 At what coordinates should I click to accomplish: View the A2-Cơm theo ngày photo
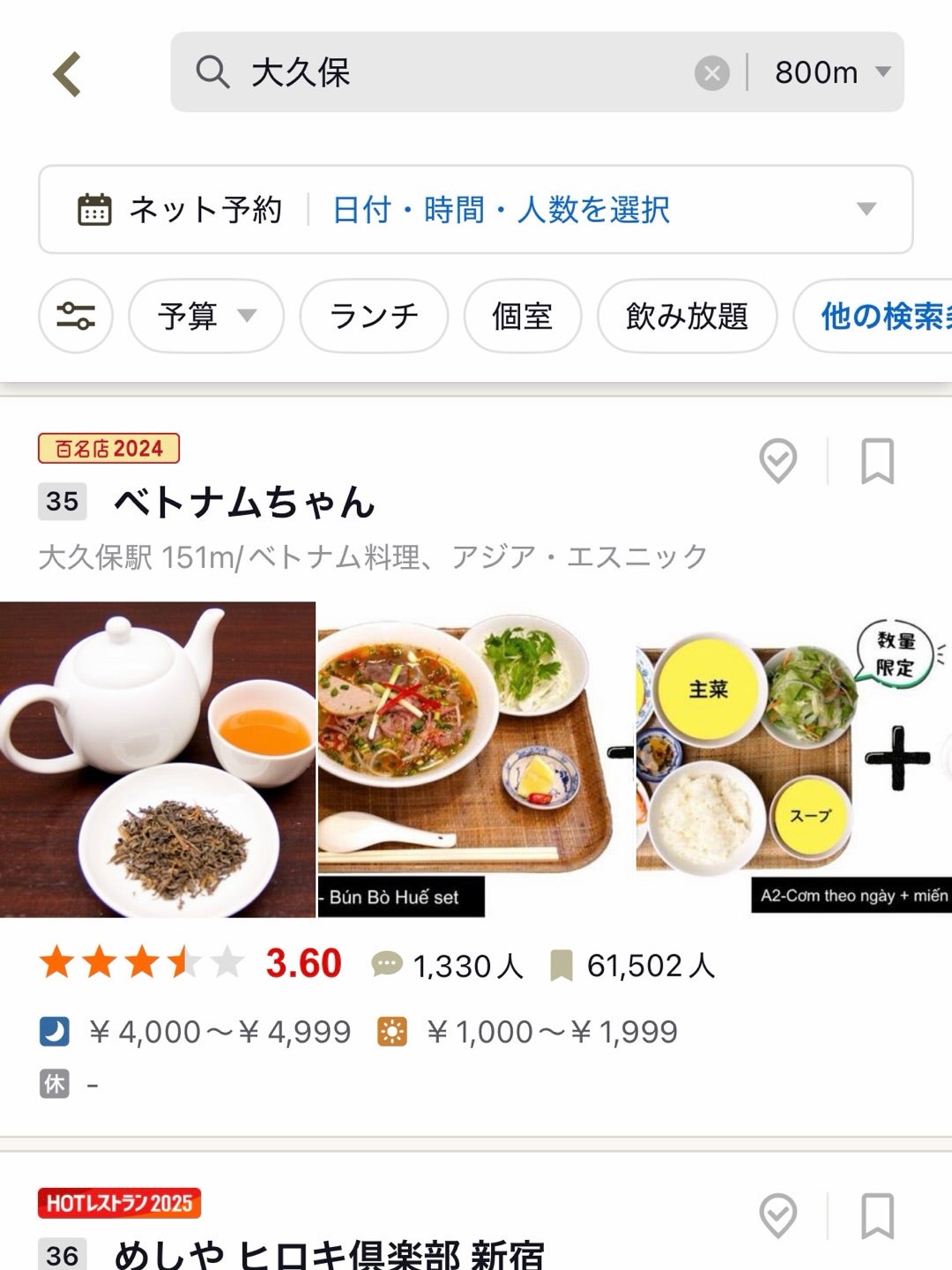[793, 759]
